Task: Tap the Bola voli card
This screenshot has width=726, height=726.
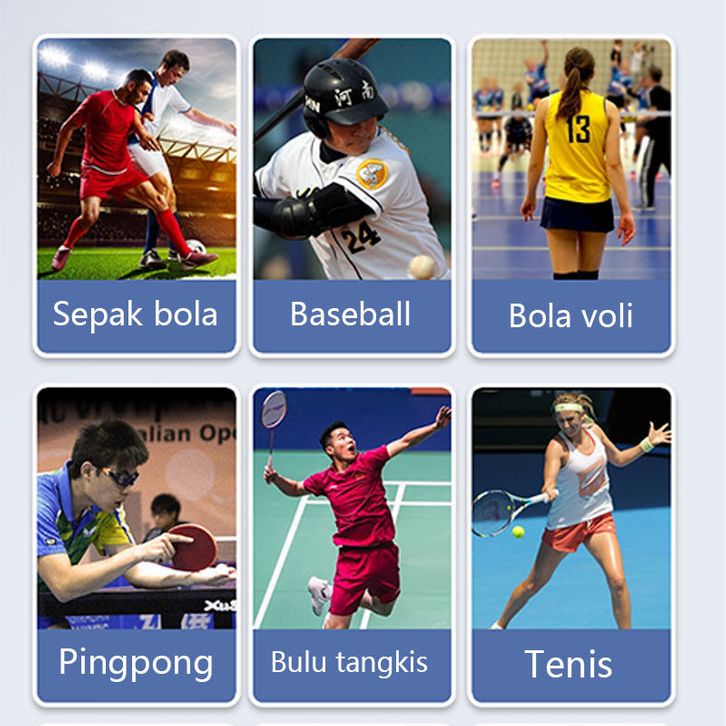Action: [x=571, y=197]
